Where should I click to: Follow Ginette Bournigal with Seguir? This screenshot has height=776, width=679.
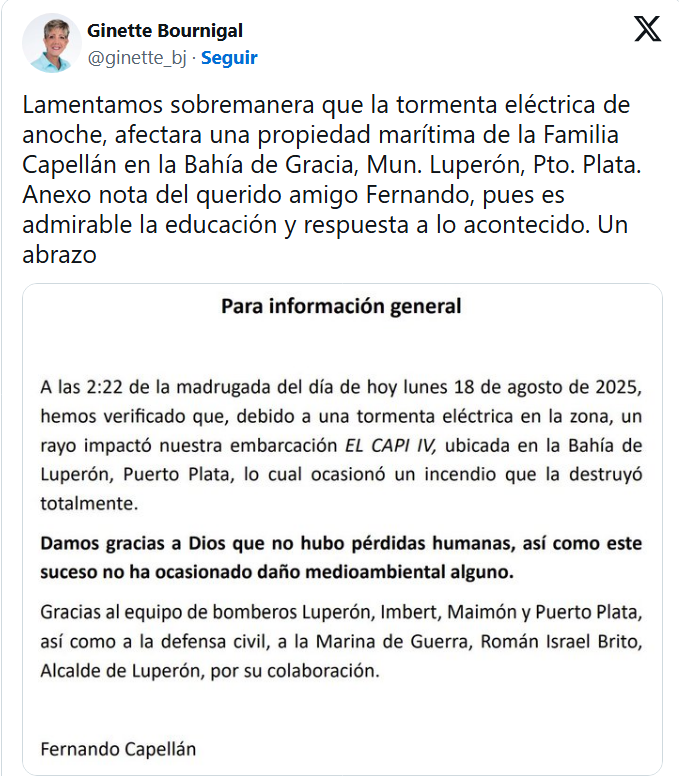(x=229, y=58)
